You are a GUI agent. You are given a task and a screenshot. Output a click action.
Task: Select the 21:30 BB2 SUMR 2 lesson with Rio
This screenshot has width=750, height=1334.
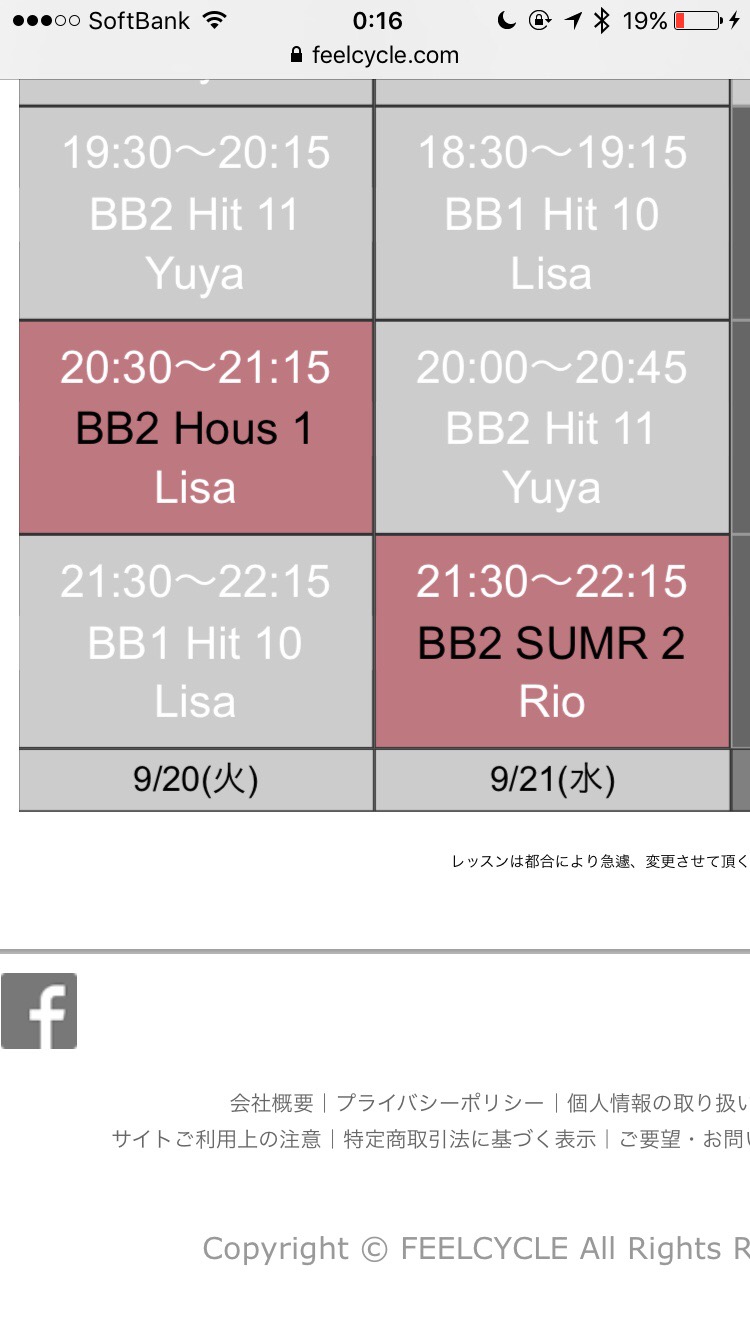tap(552, 642)
